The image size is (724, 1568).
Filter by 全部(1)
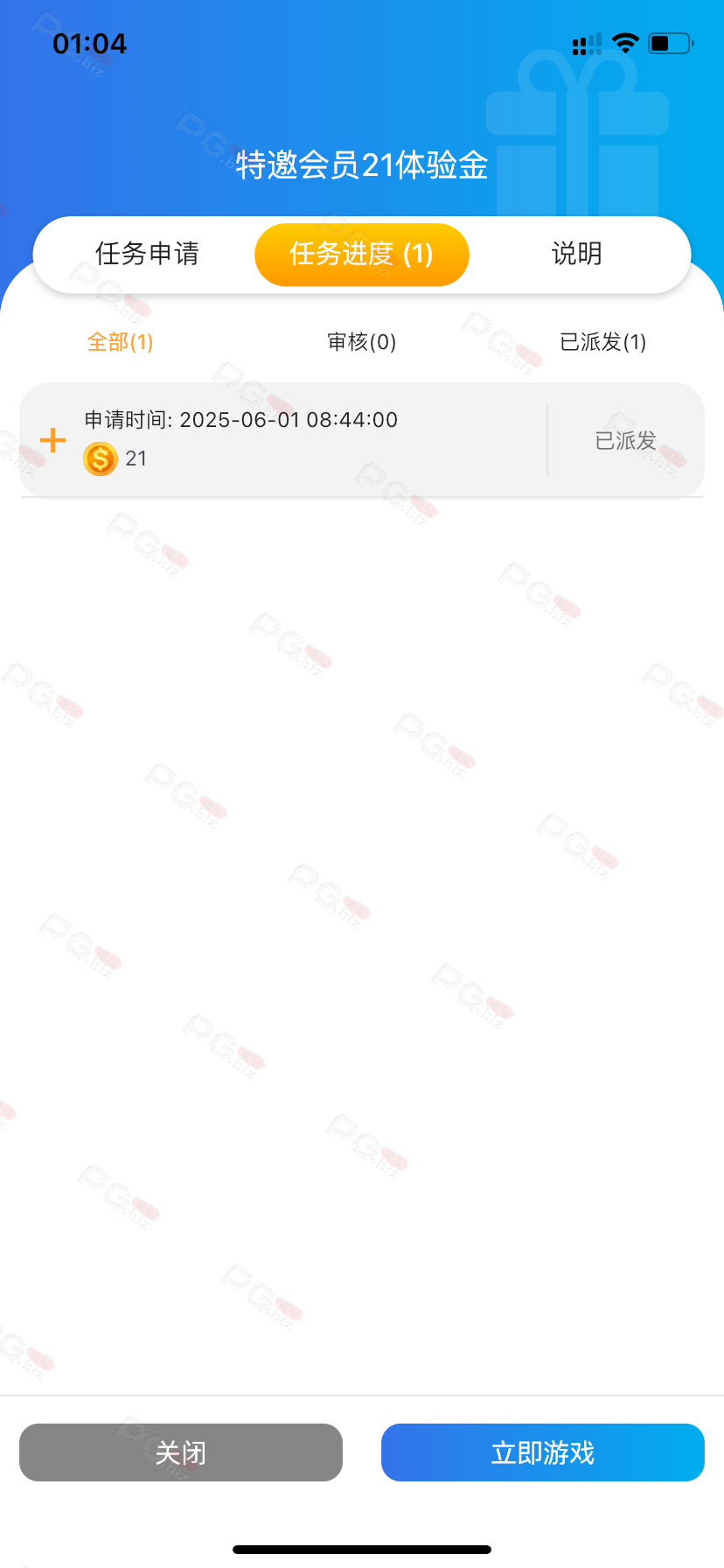tap(121, 342)
